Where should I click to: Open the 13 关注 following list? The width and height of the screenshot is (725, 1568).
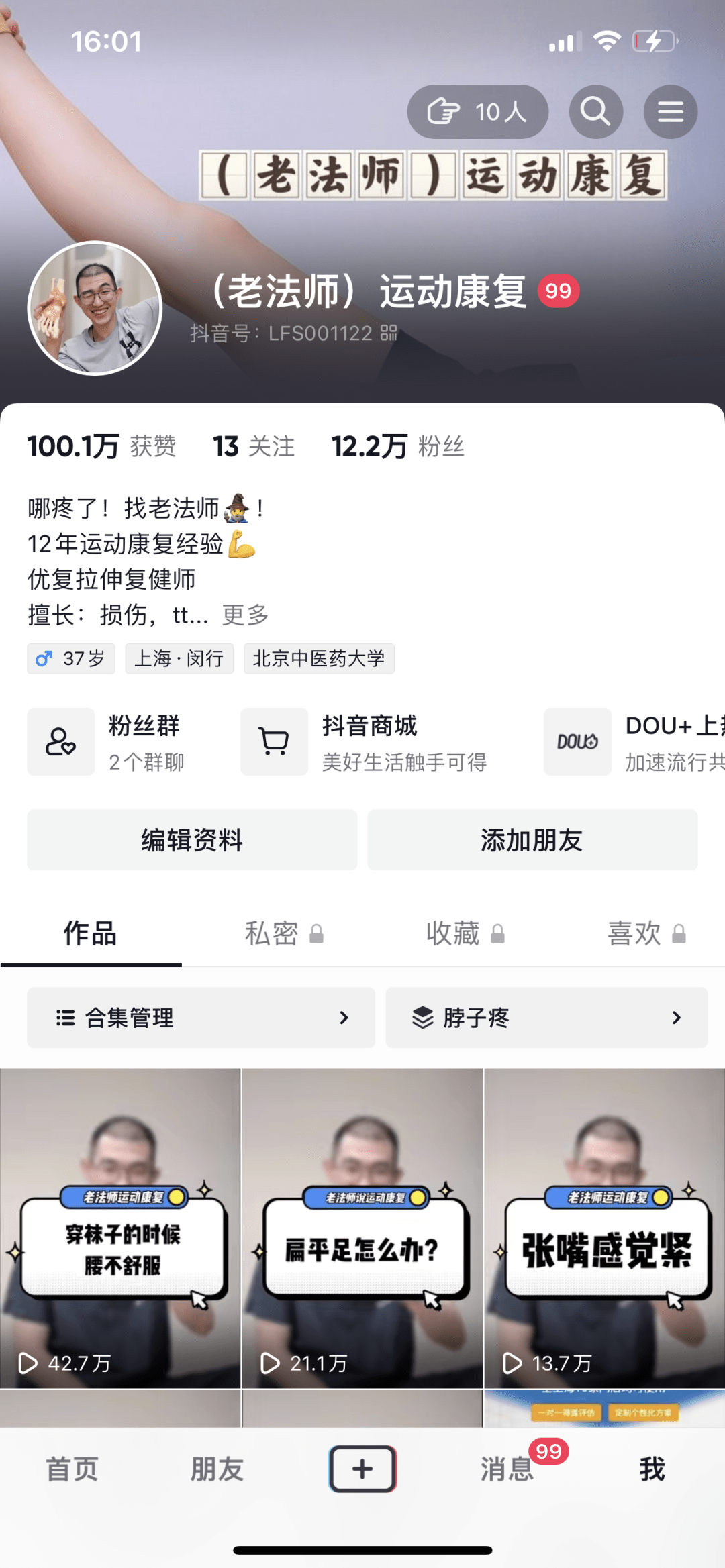click(x=253, y=446)
